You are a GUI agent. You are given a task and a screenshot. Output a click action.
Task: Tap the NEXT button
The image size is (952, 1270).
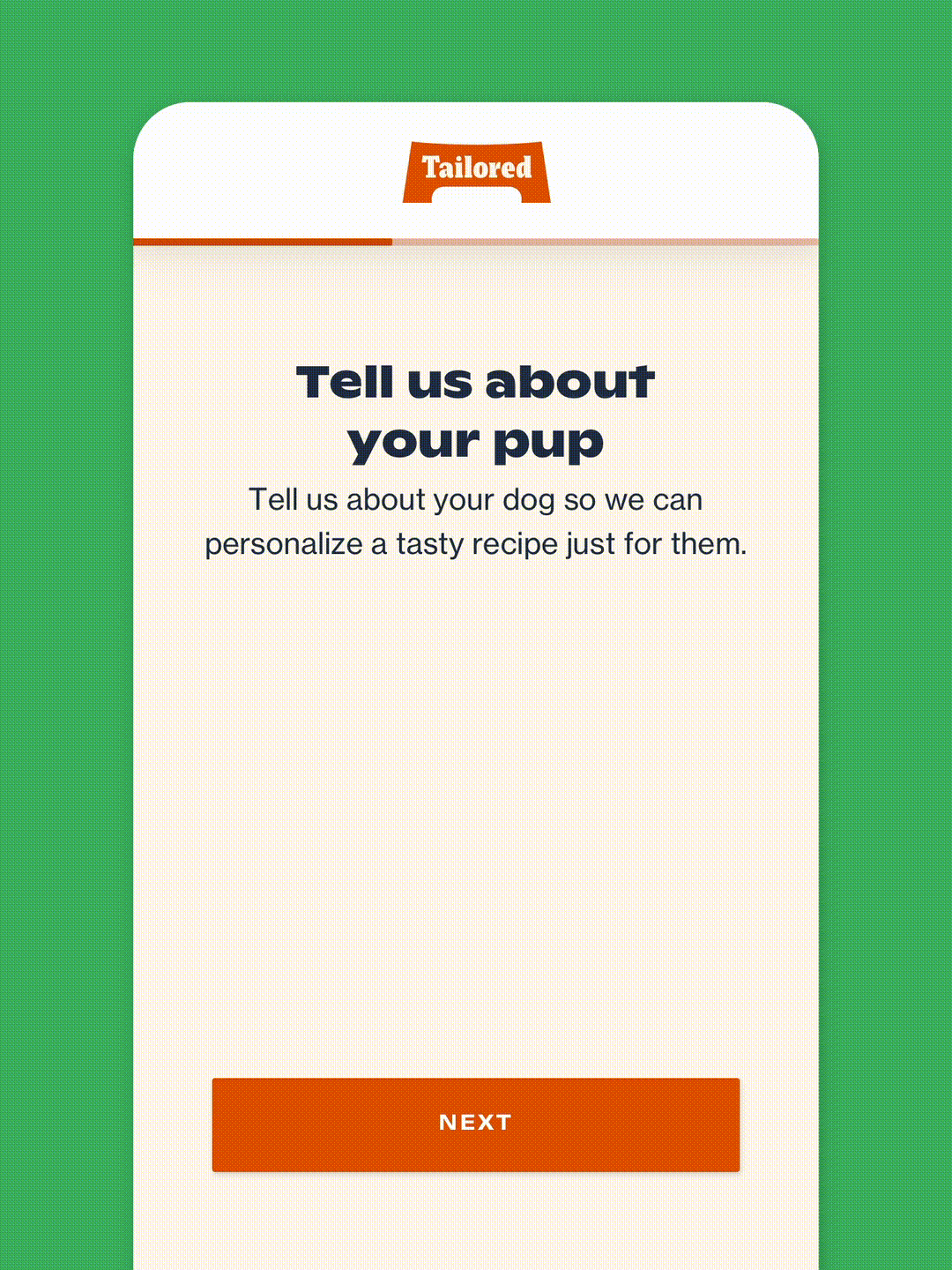[x=475, y=1124]
